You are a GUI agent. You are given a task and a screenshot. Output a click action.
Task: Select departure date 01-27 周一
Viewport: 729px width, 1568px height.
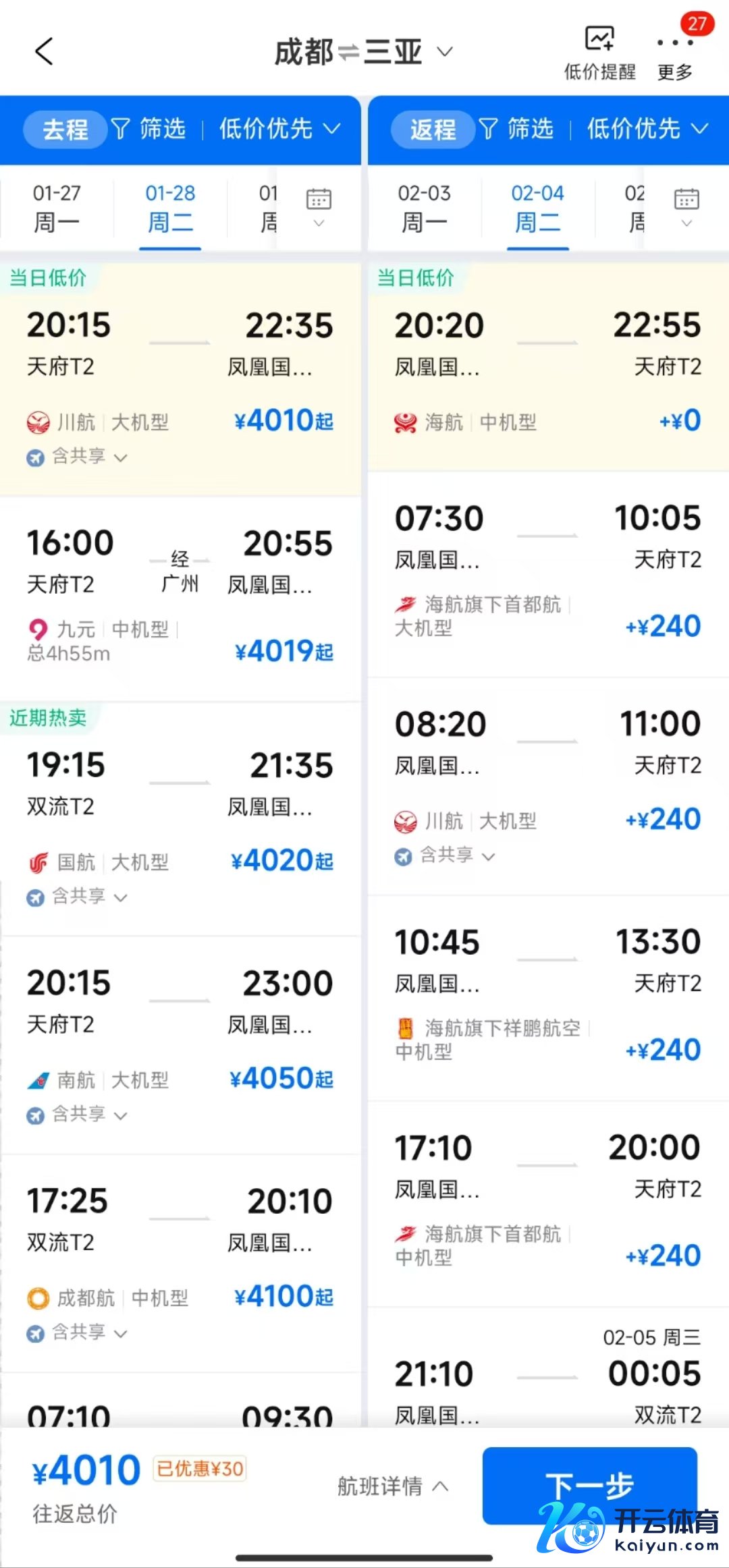click(57, 207)
